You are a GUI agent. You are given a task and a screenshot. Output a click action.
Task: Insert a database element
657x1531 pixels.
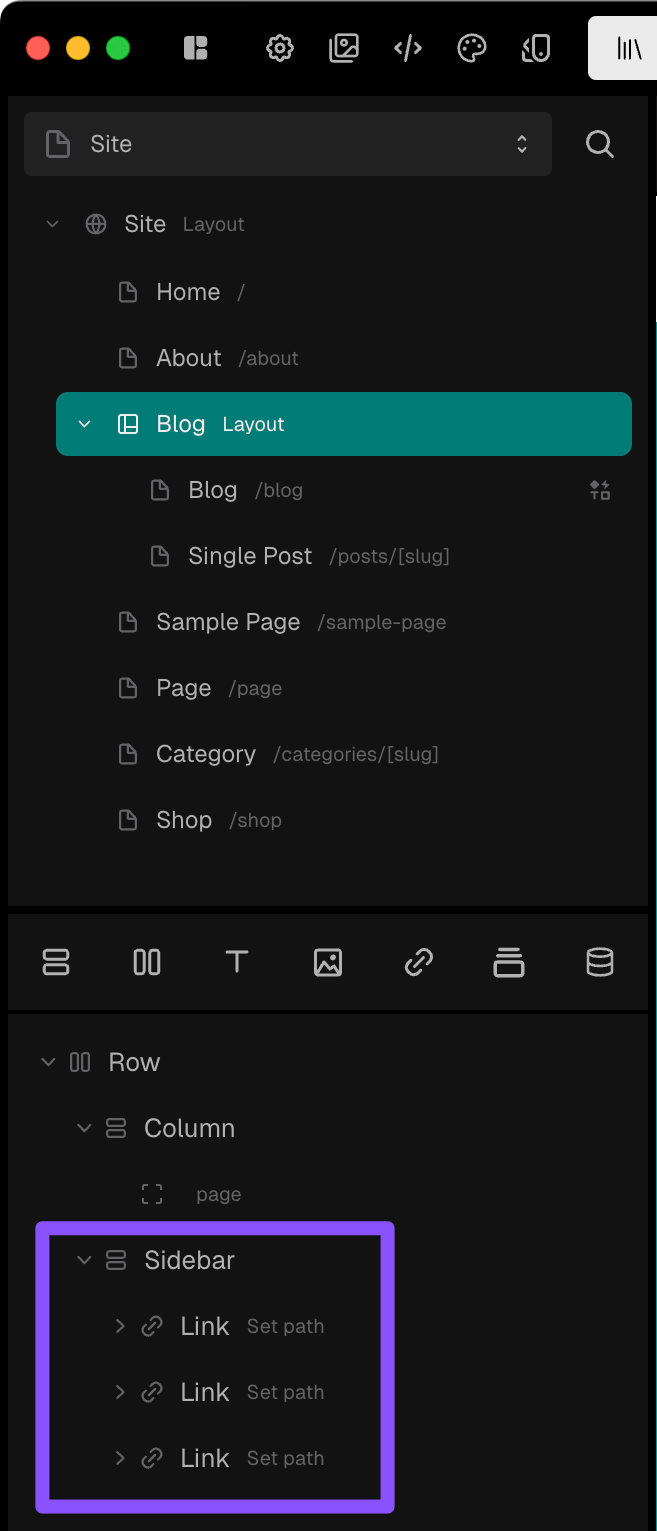(x=600, y=962)
